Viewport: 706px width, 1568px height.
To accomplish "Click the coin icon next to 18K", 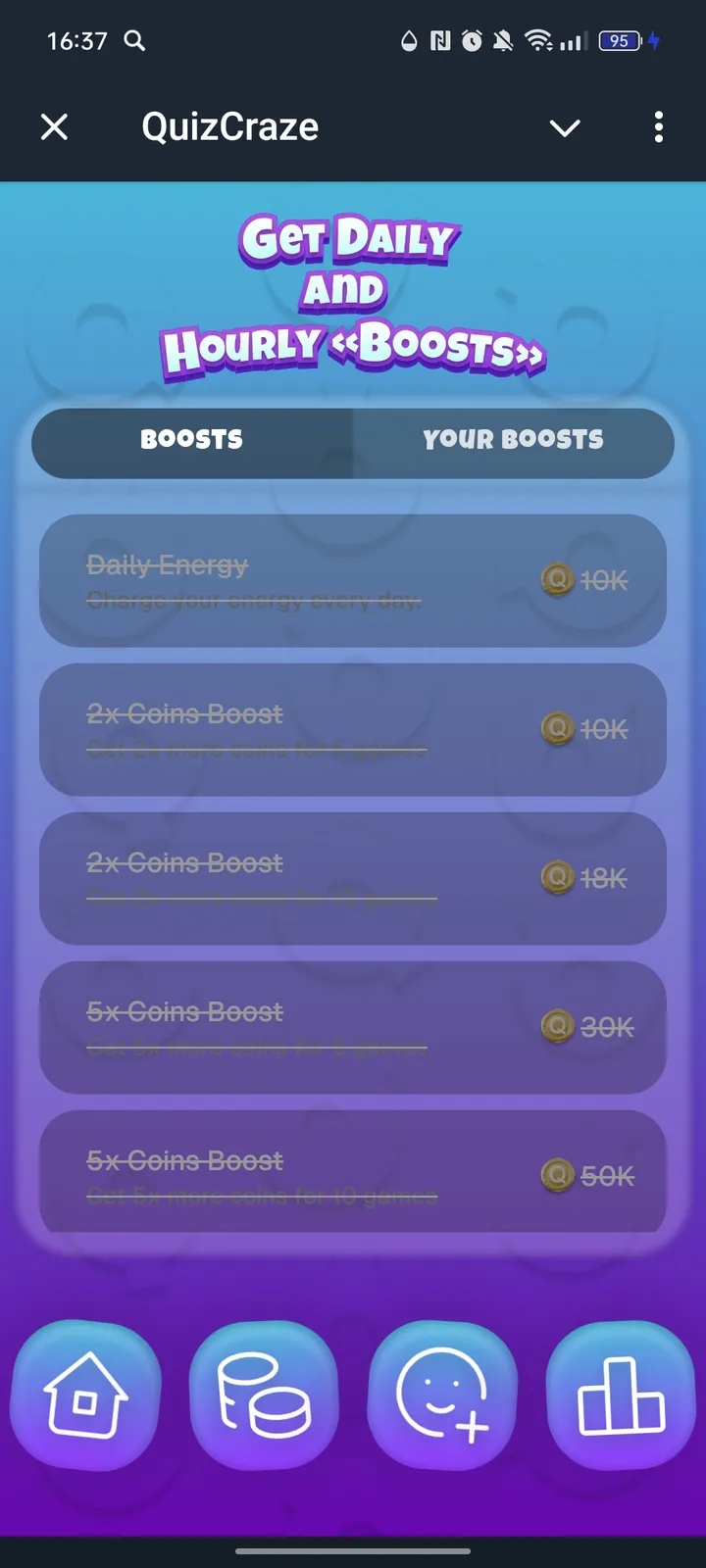I will click(x=557, y=879).
